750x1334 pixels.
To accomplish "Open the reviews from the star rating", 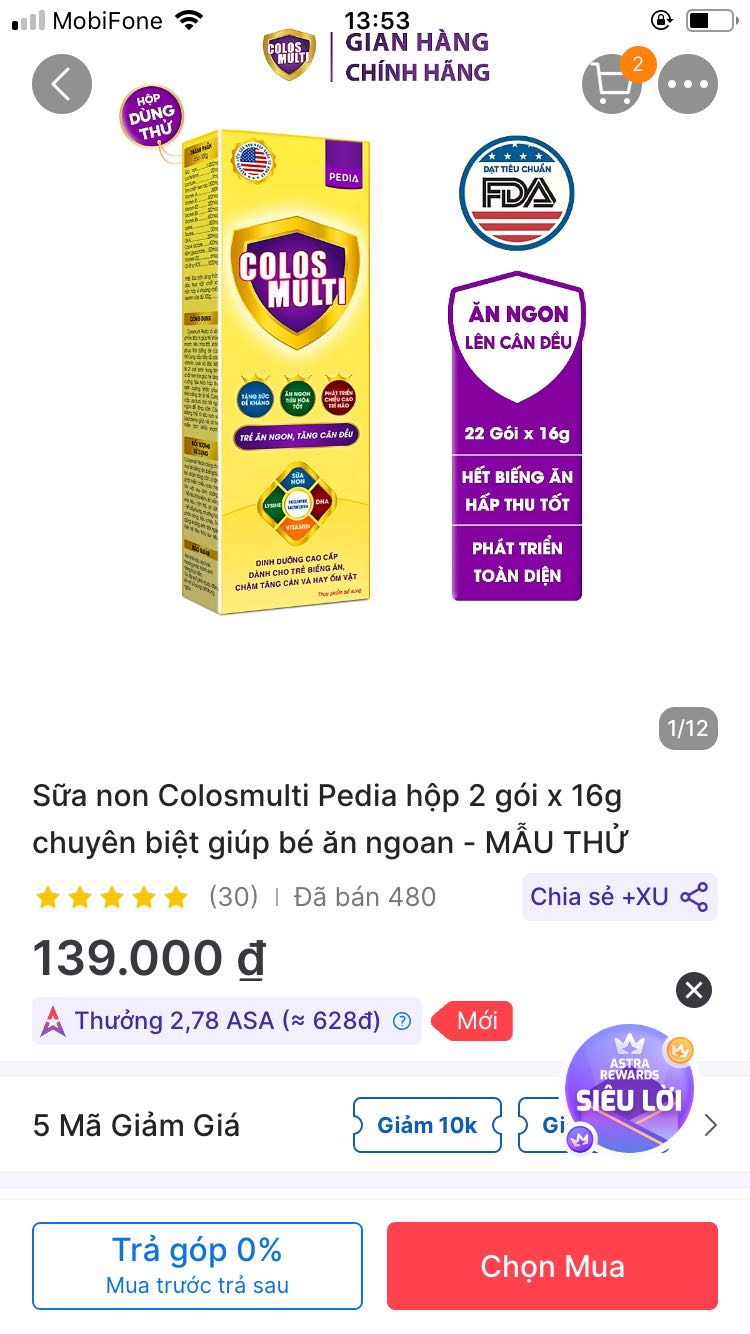I will pyautogui.click(x=112, y=897).
